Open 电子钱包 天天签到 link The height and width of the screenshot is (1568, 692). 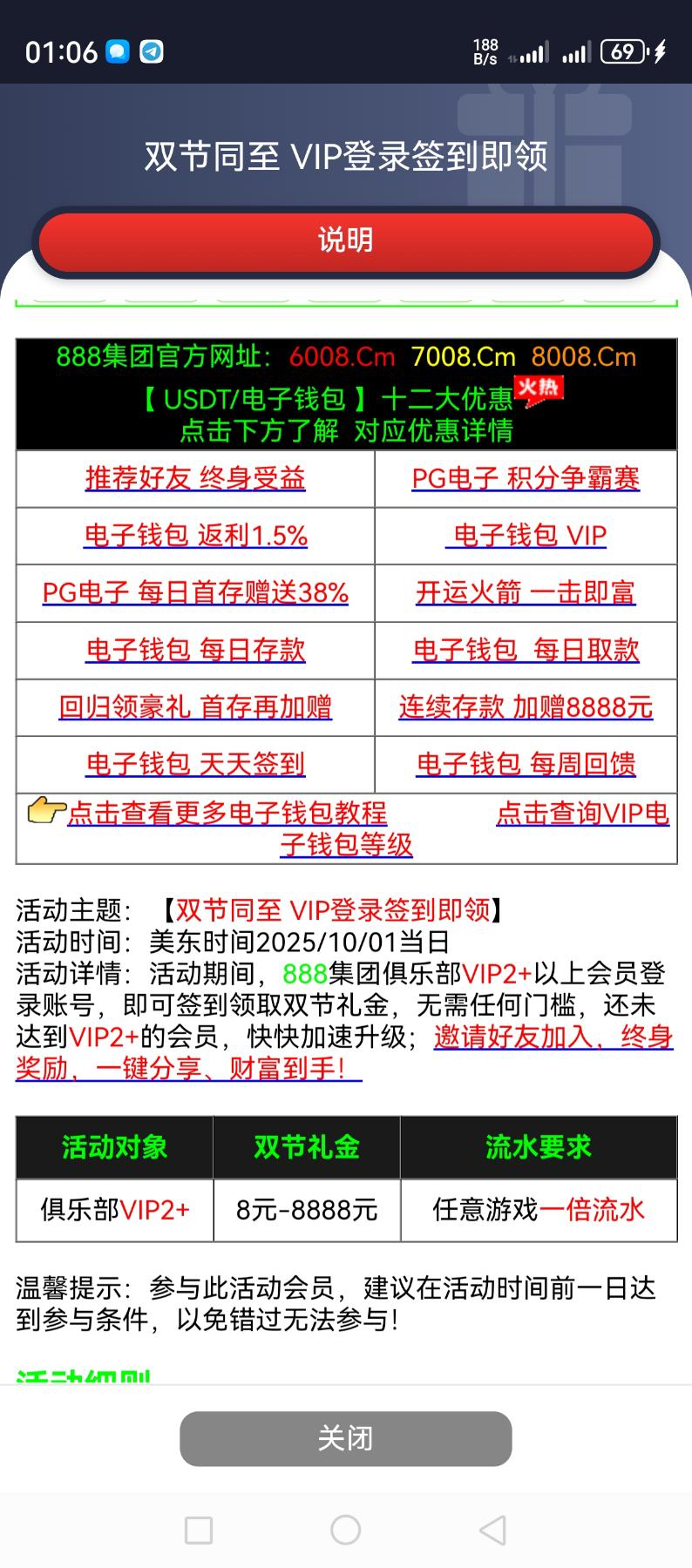coord(195,764)
